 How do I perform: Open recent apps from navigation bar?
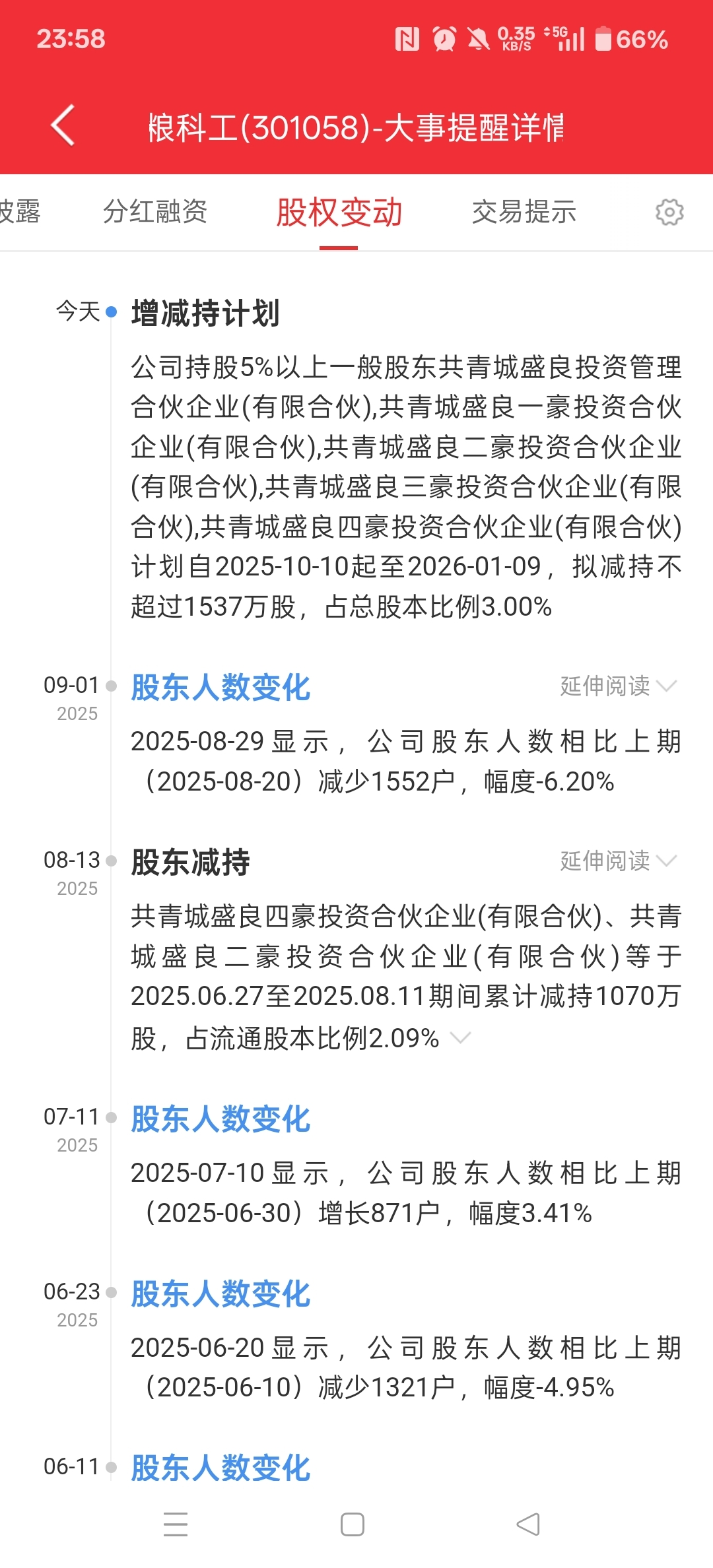pyautogui.click(x=176, y=1524)
